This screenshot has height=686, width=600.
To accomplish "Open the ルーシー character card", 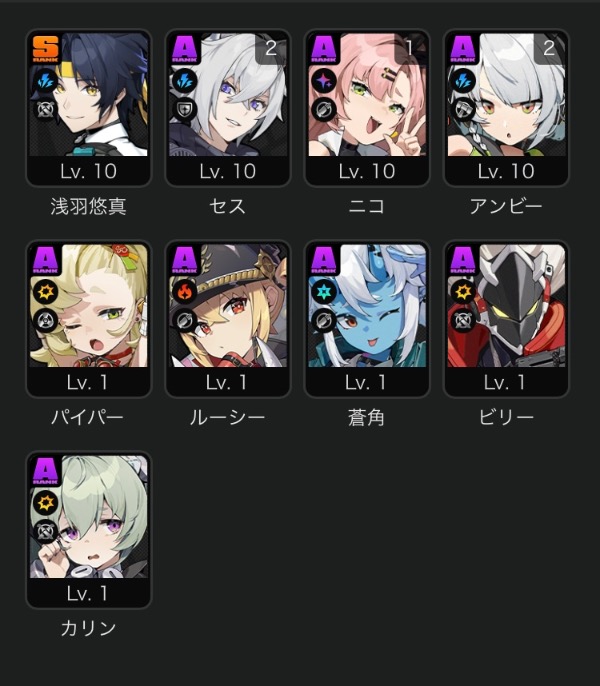I will 228,318.
